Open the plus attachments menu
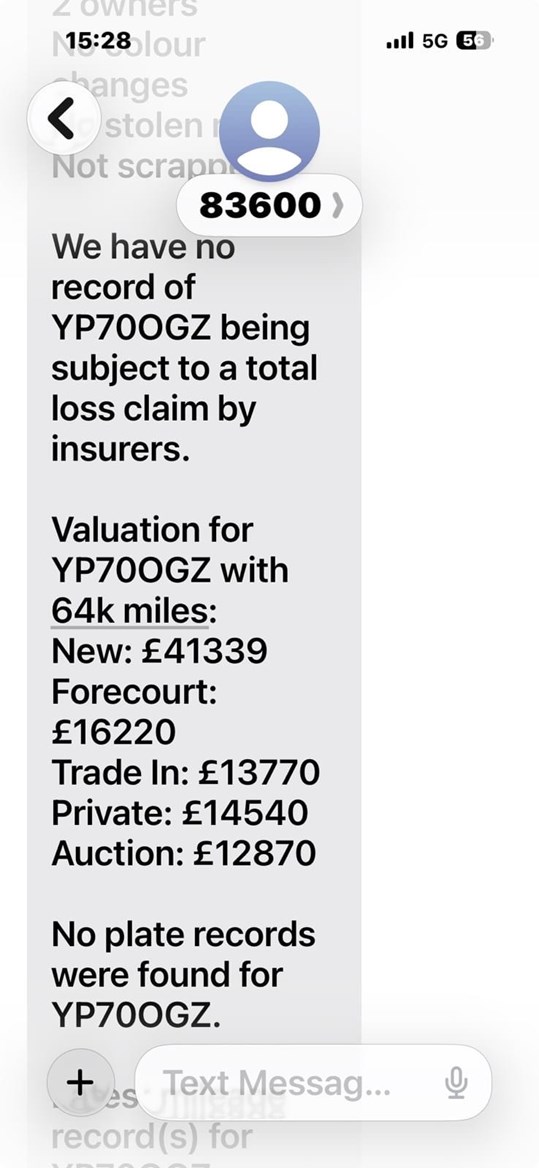 pos(80,1082)
